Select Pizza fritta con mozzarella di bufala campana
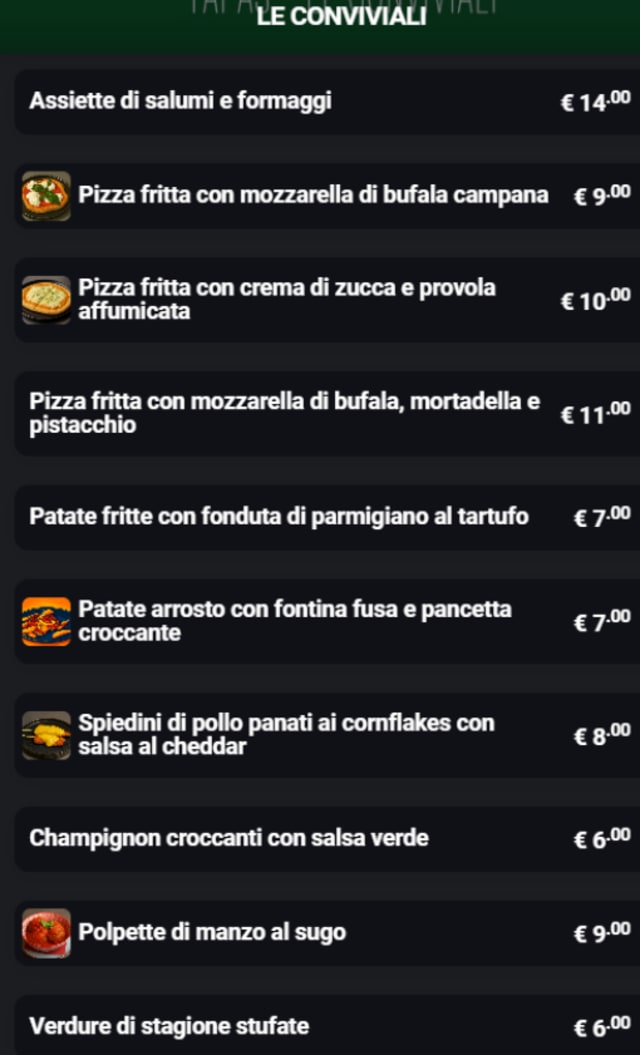Image resolution: width=640 pixels, height=1055 pixels. [312, 195]
